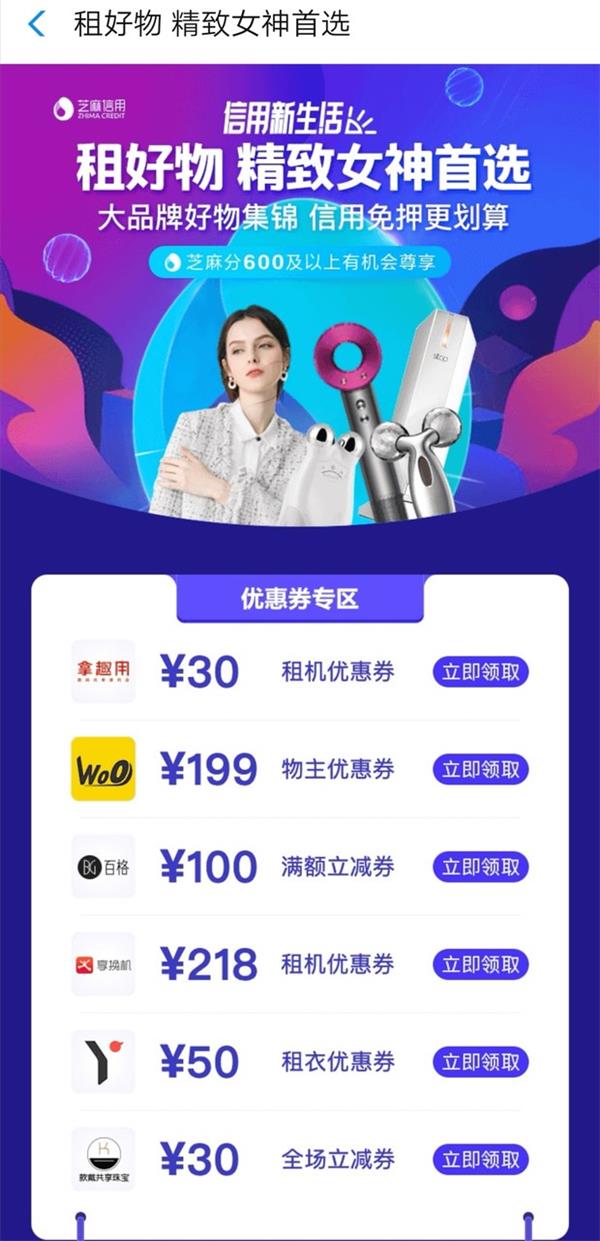
Task: Claim the ¥199 WoO 物主优惠券
Action: tap(480, 769)
